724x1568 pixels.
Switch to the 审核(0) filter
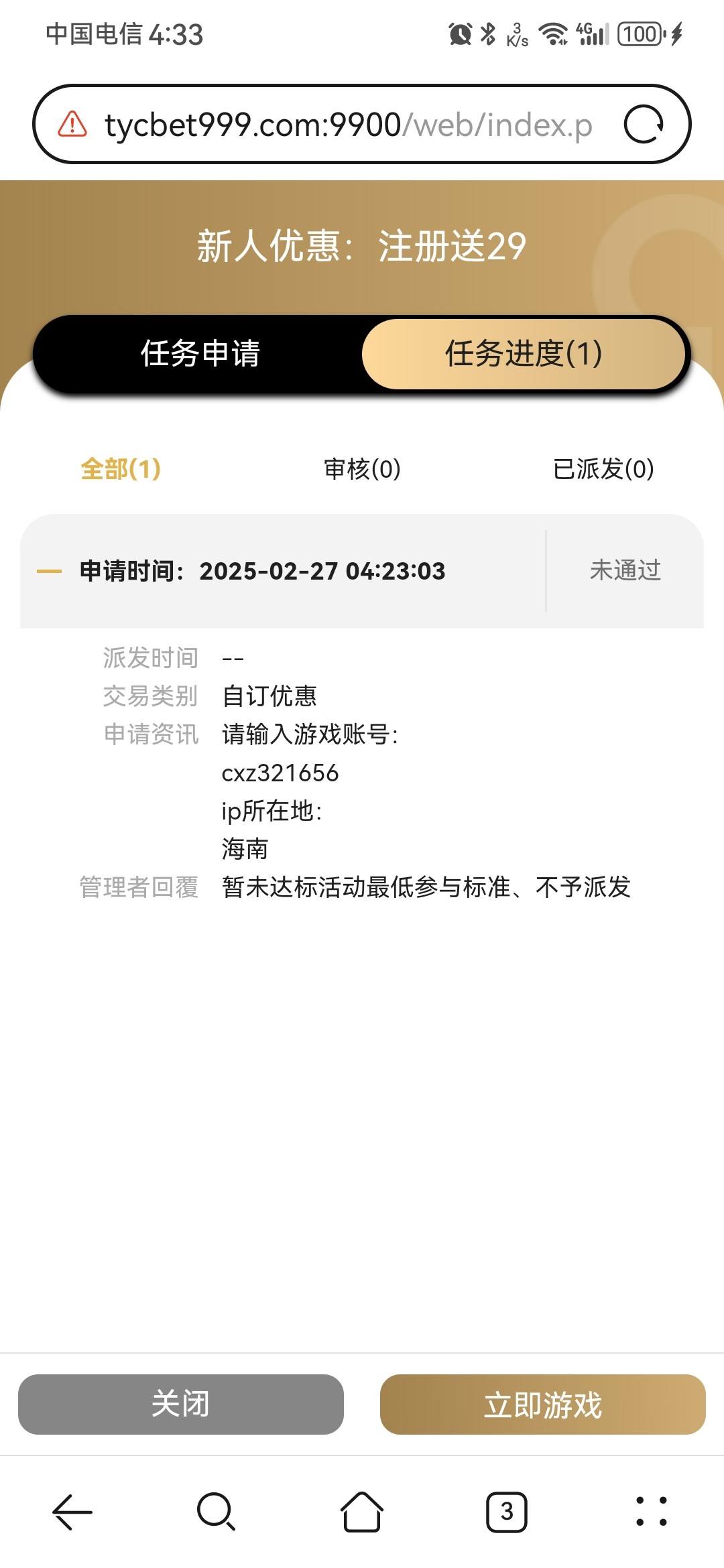[x=362, y=469]
